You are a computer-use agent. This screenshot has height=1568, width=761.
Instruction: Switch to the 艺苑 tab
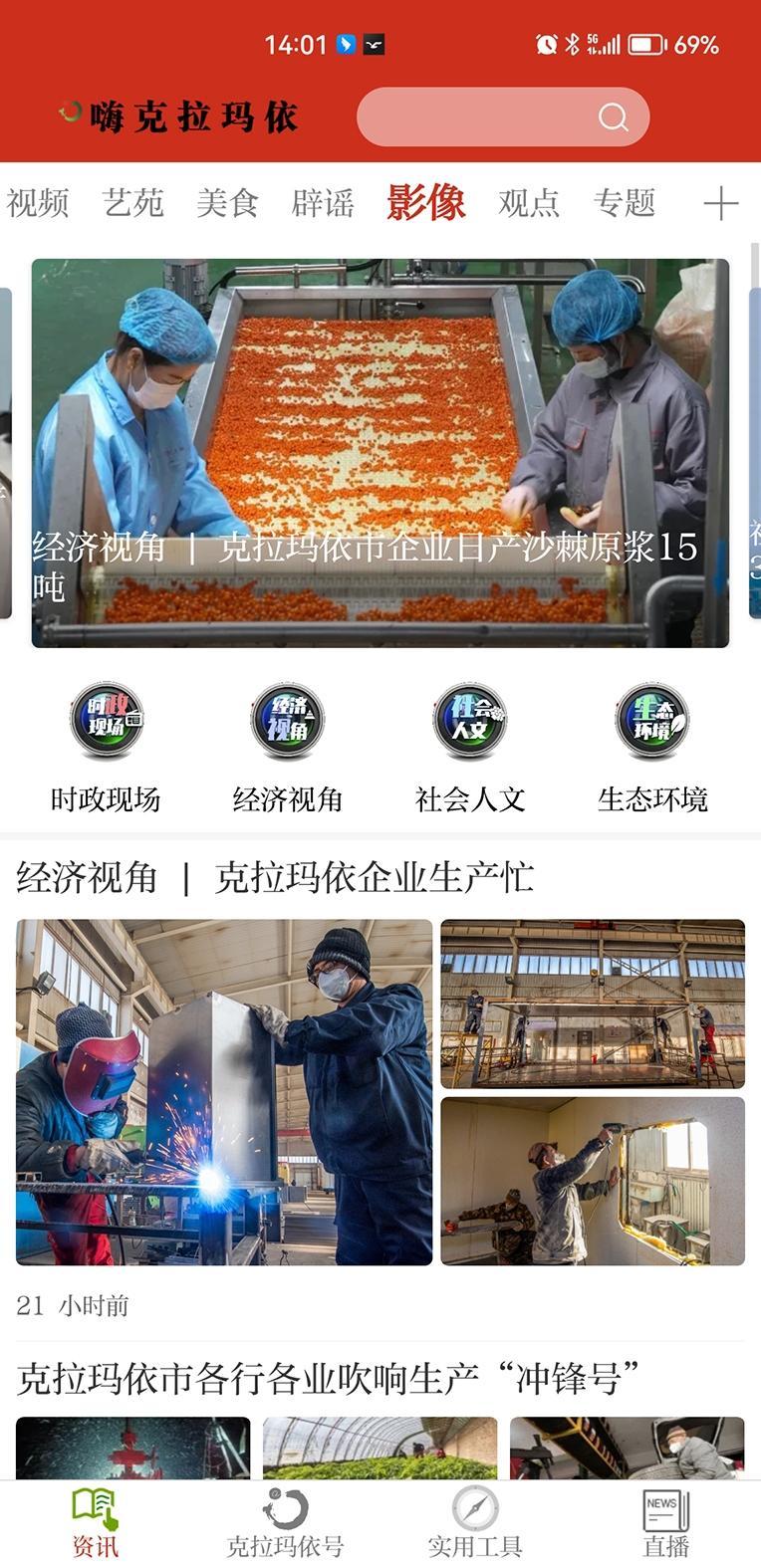132,203
